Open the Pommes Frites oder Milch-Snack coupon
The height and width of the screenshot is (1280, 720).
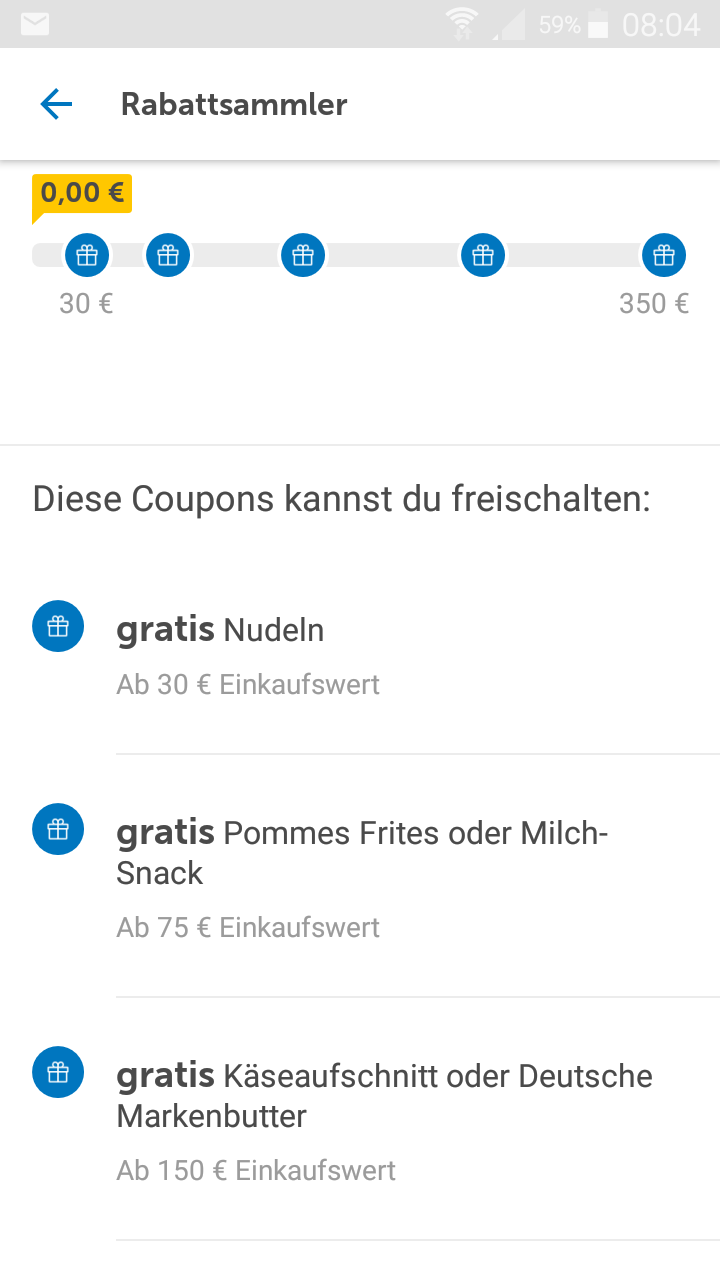(x=360, y=876)
